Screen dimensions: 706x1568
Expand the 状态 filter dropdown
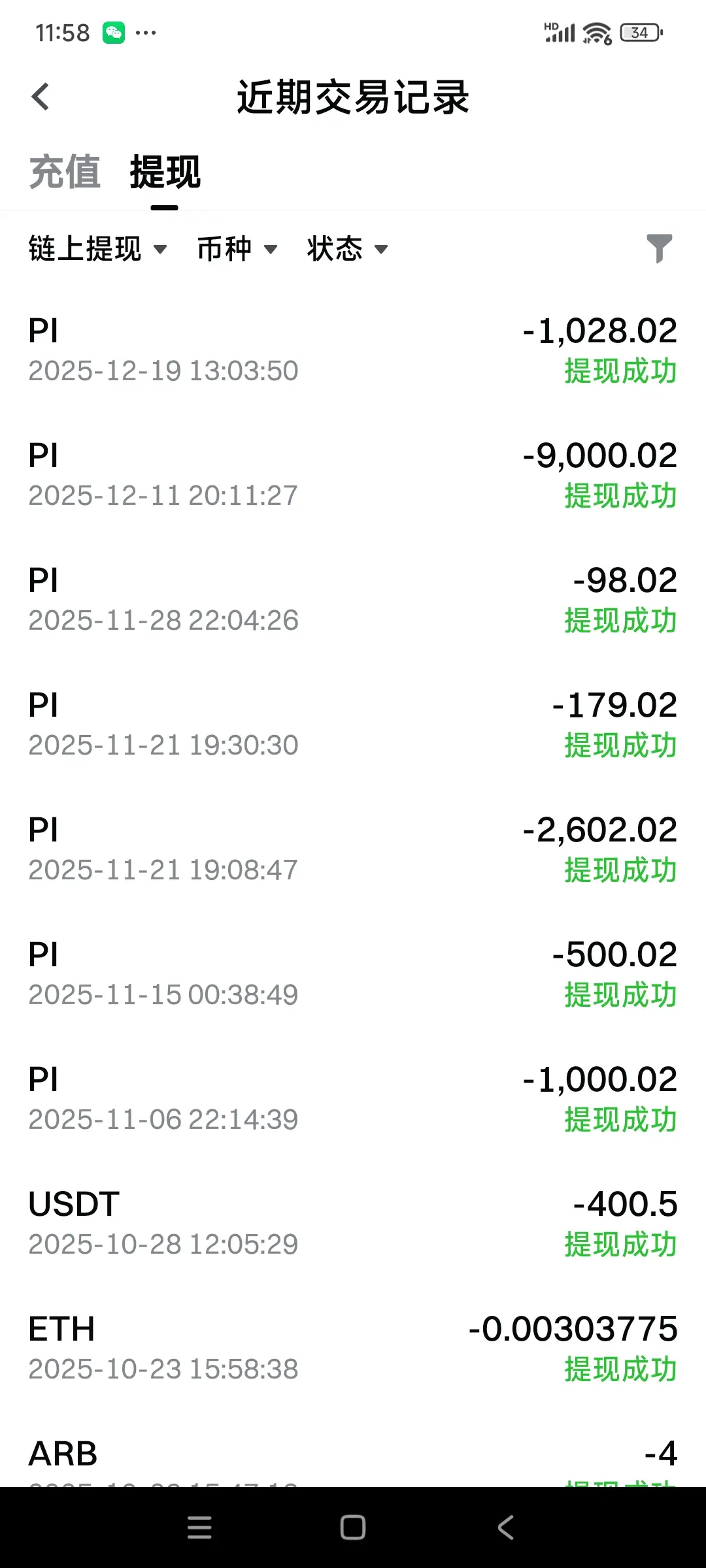[x=348, y=249]
